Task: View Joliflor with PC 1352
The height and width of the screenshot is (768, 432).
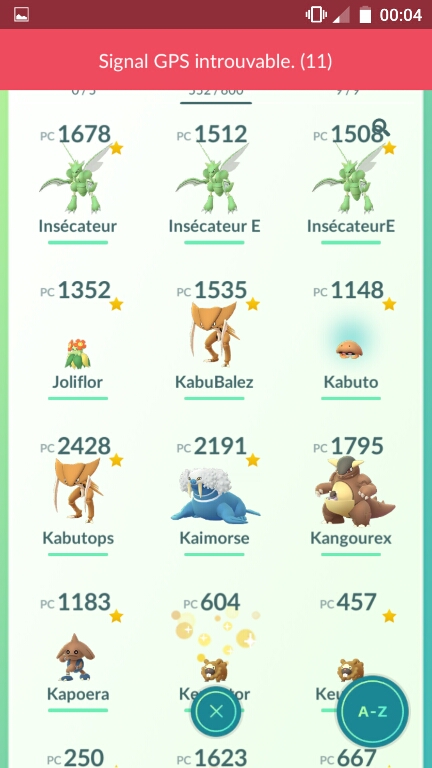Action: click(x=78, y=339)
